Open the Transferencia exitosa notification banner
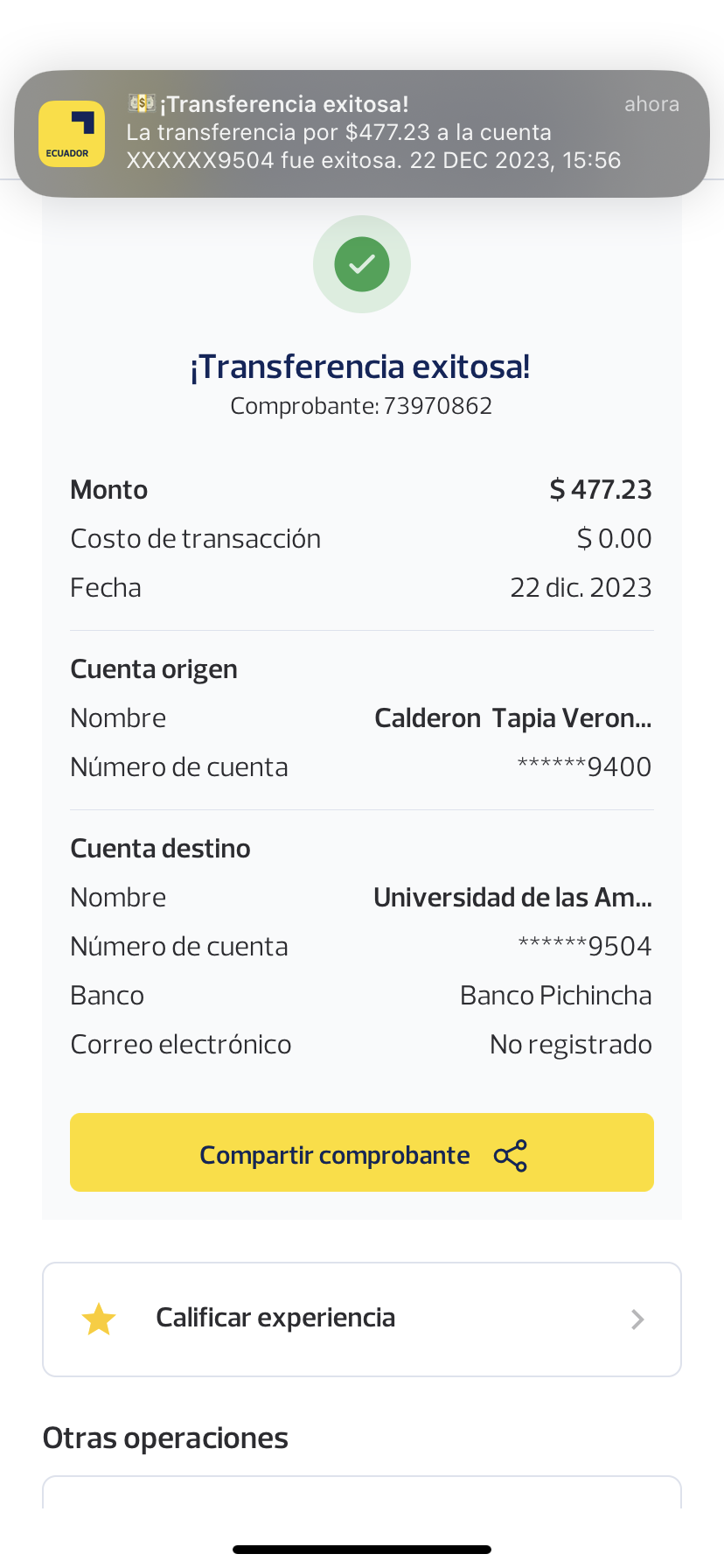This screenshot has height=1568, width=724. (362, 133)
